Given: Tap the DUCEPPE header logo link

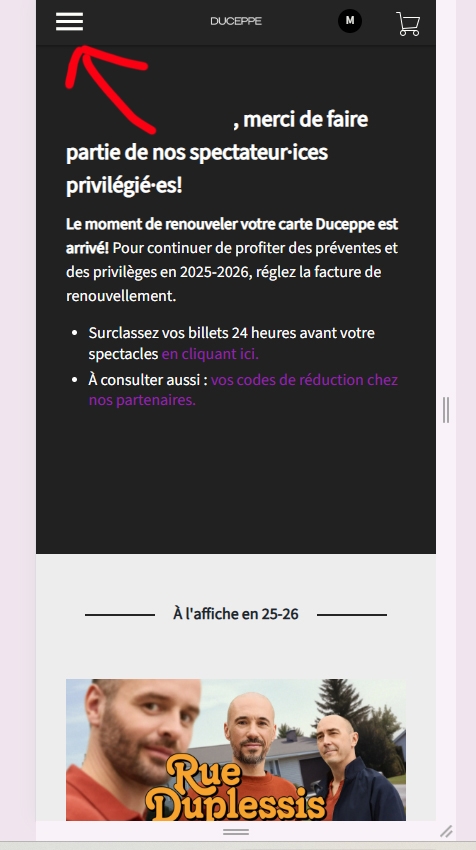Looking at the screenshot, I should coord(236,21).
